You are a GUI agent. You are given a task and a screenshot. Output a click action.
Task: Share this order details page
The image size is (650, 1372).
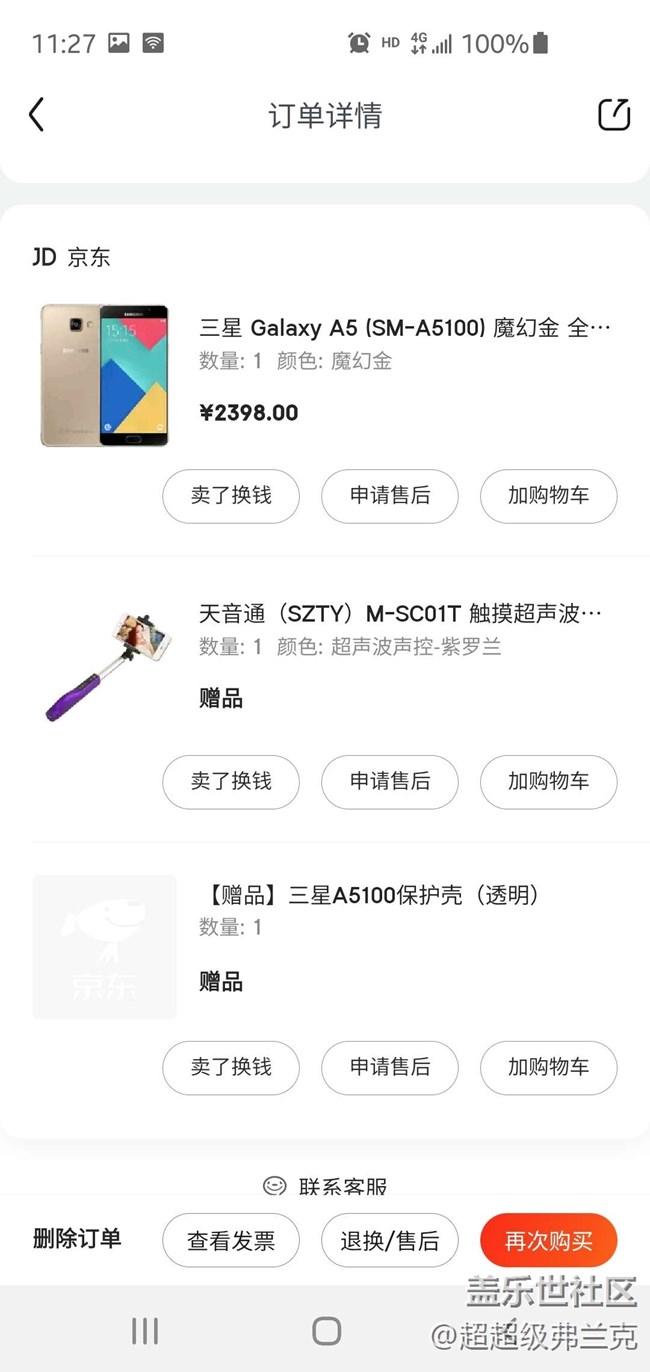[614, 115]
